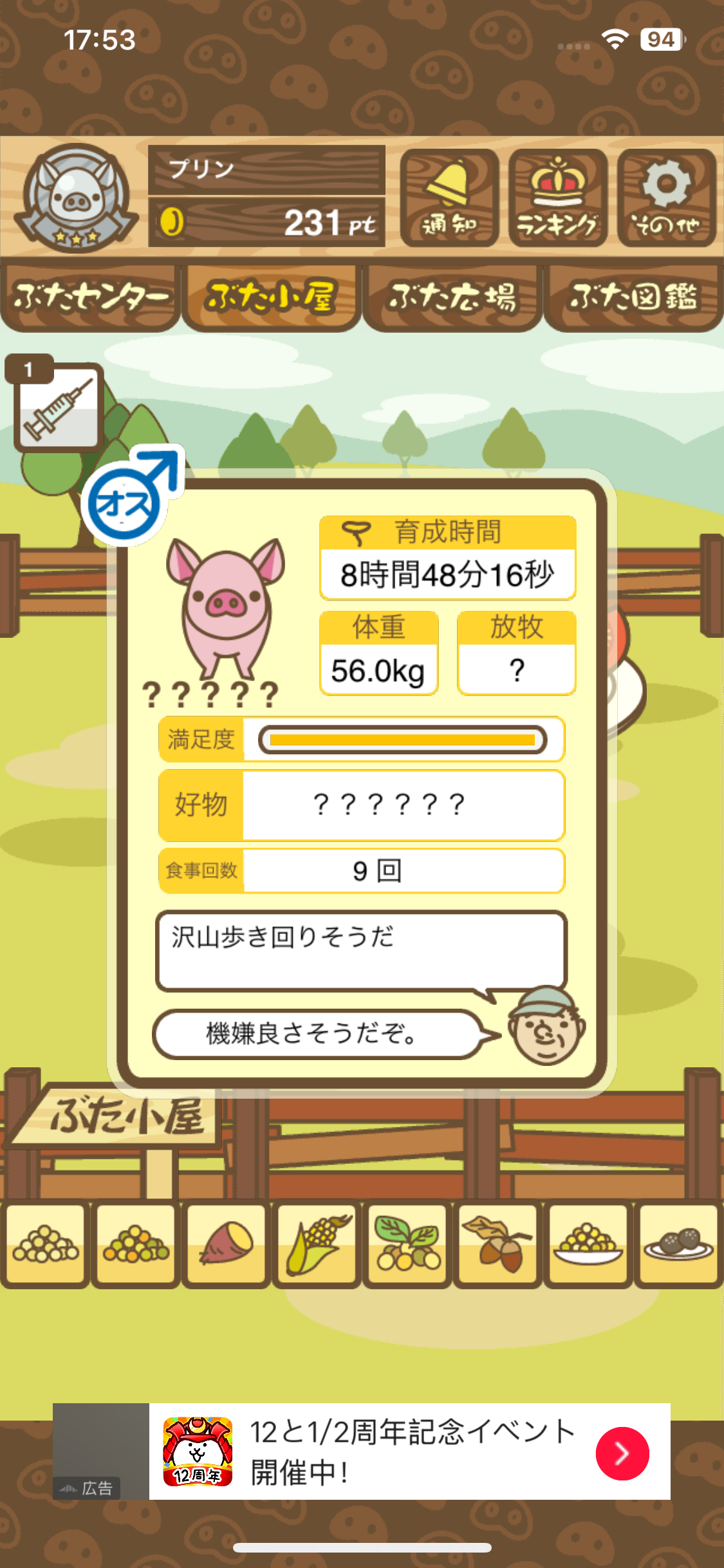Open the ランキング crown button
This screenshot has height=1568, width=724.
[x=558, y=198]
